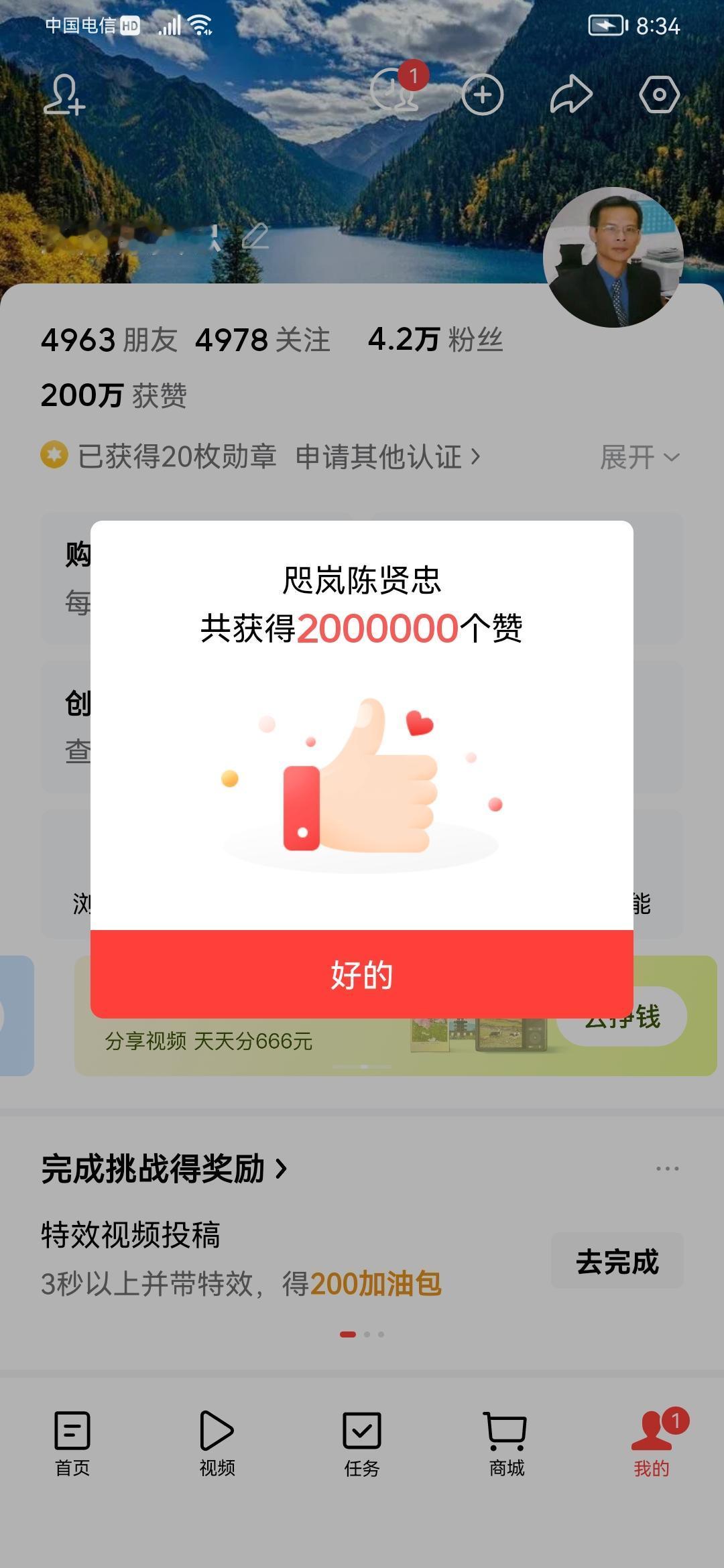Screen dimensions: 724x1568
Task: Click 去完成 for the special effects task
Action: [616, 1262]
